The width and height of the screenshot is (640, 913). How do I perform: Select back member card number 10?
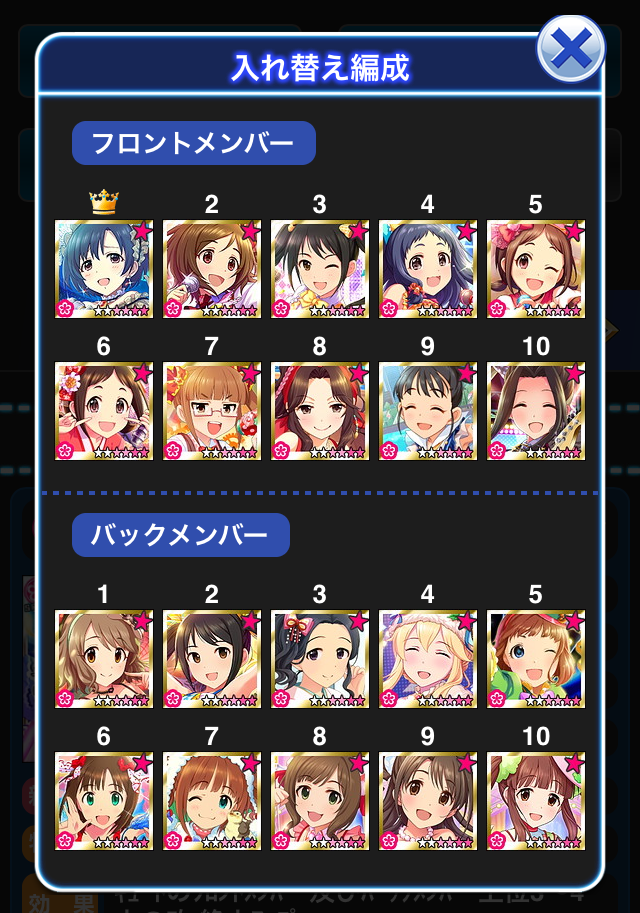pos(535,801)
